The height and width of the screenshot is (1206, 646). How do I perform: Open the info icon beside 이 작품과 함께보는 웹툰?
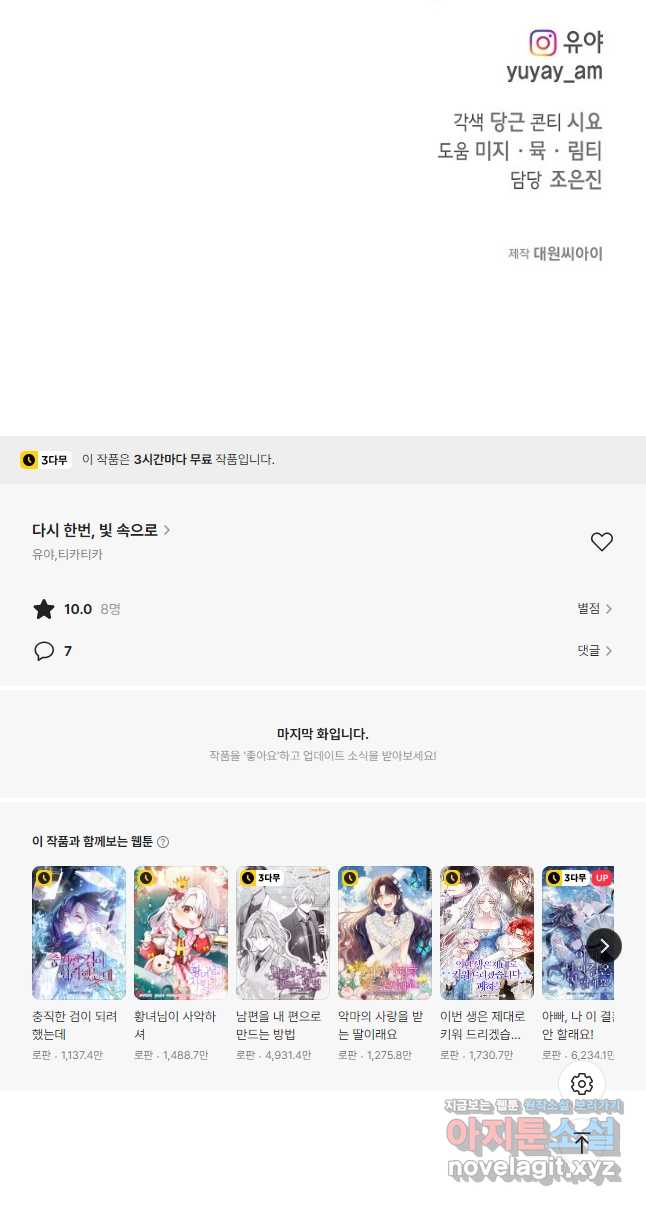tap(163, 842)
